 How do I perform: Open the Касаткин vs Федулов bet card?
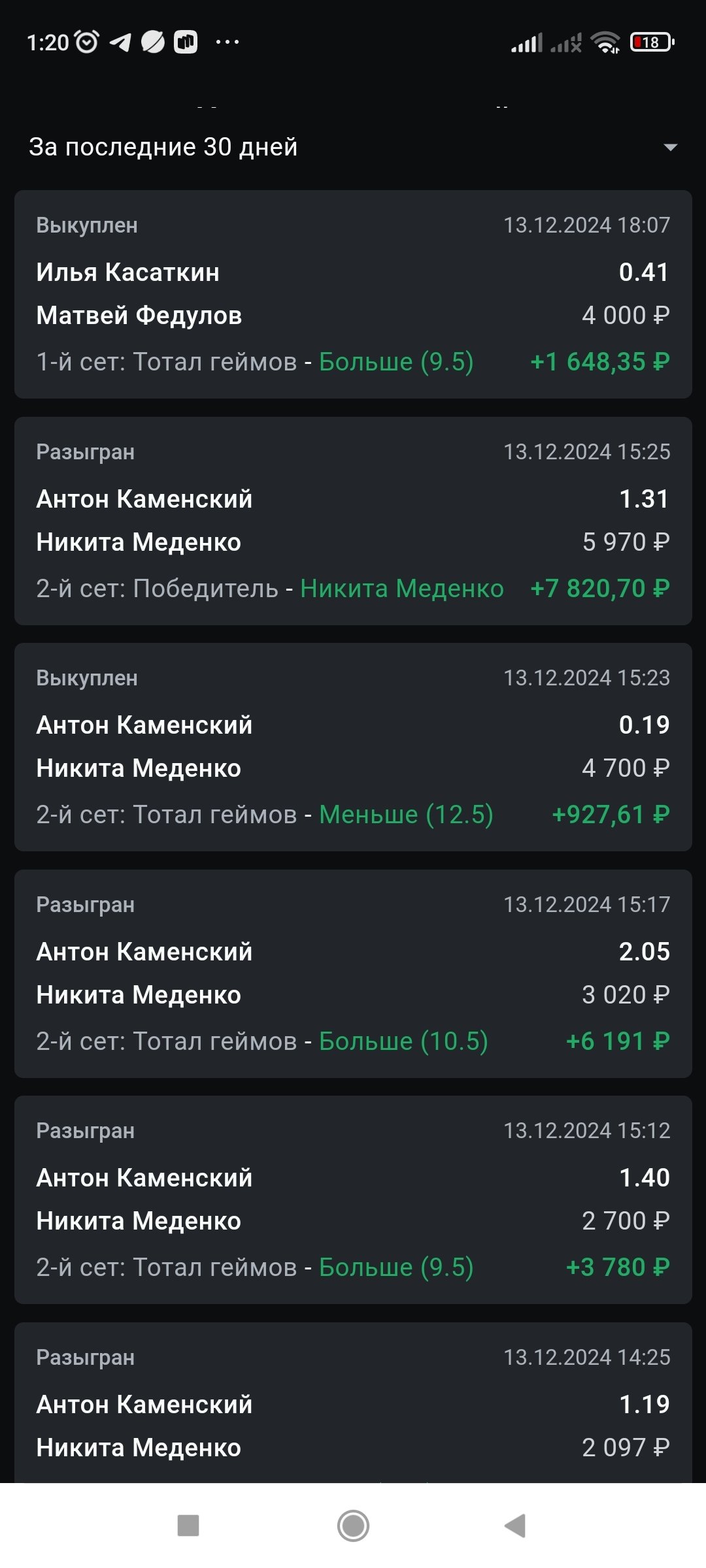(x=353, y=294)
